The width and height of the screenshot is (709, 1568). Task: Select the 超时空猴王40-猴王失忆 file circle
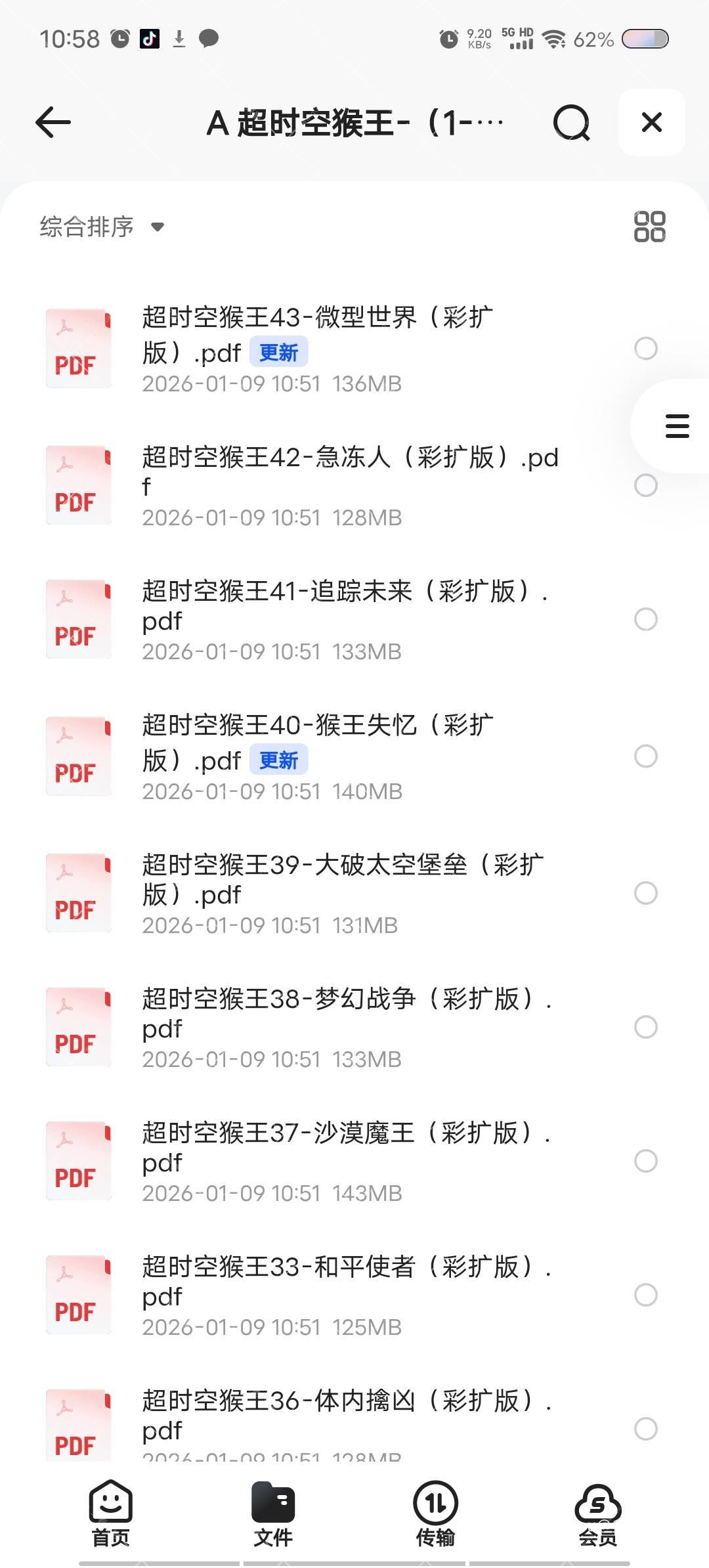645,756
